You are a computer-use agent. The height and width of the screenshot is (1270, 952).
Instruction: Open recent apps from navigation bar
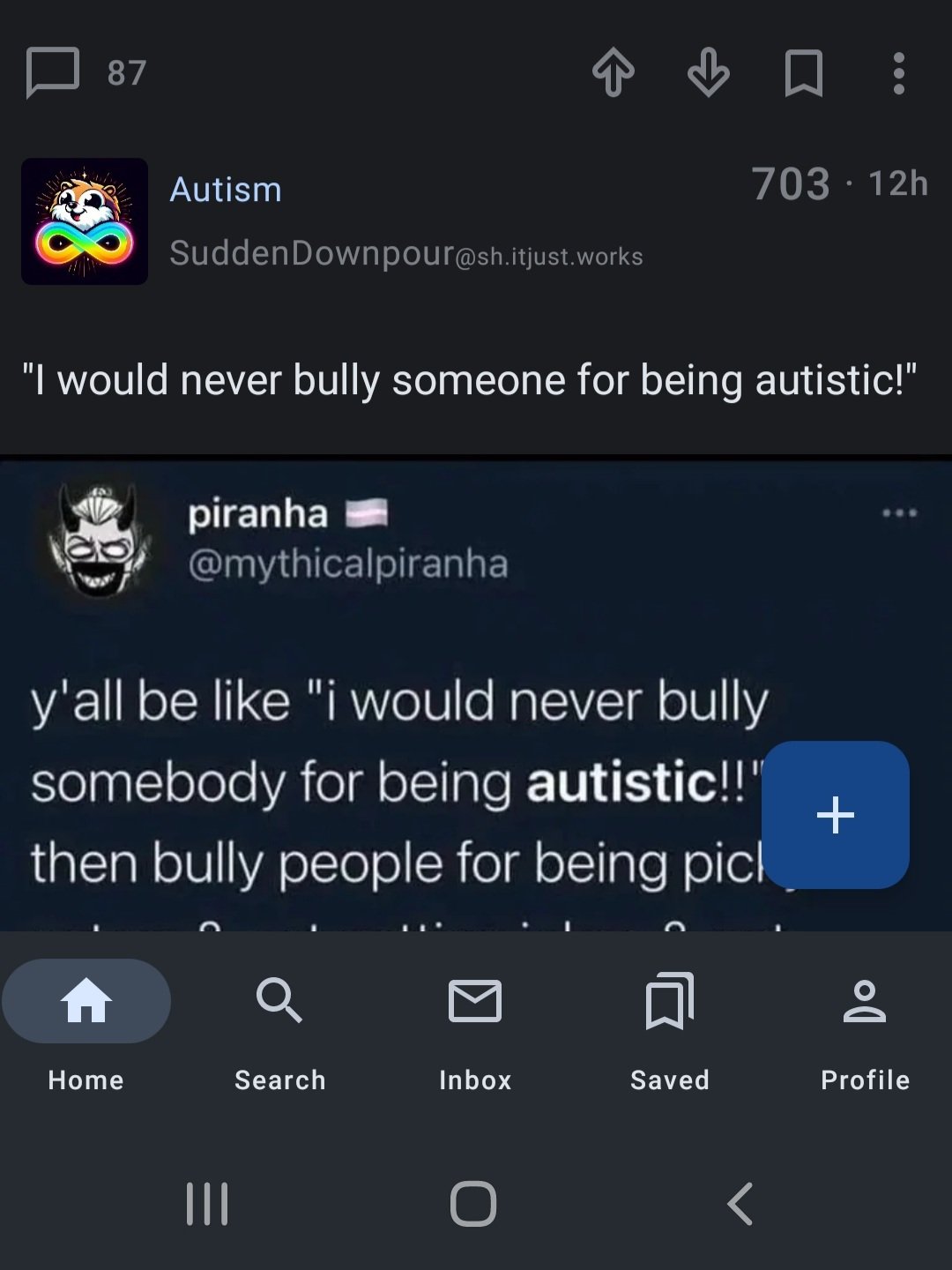coord(207,1204)
